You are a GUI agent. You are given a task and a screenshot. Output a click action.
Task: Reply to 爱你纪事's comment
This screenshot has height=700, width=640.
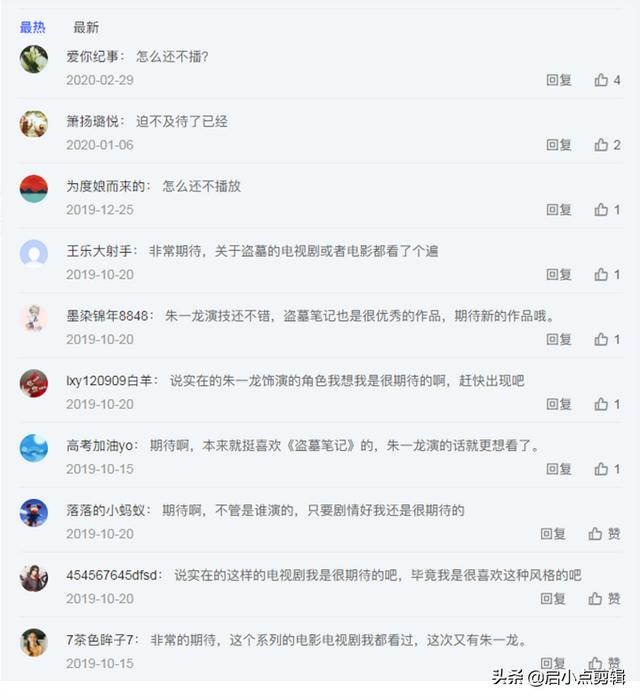tap(559, 80)
